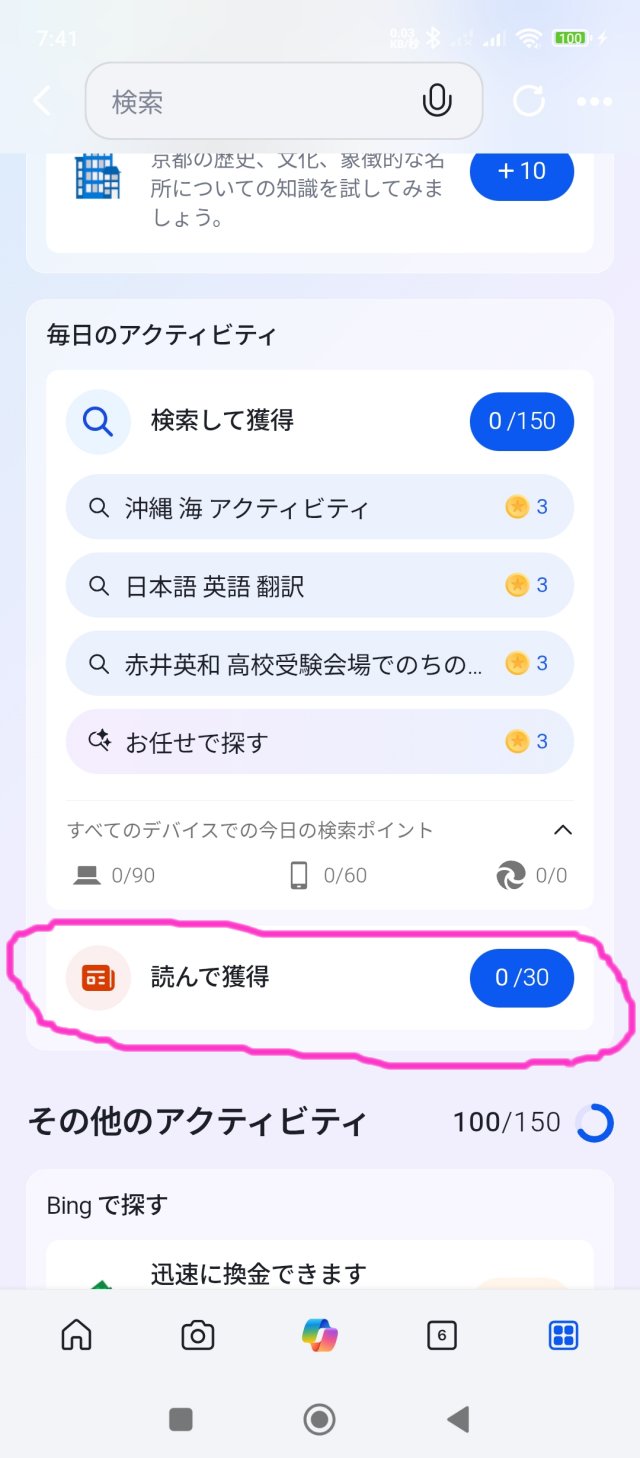Viewport: 640px width, 1458px height.
Task: Open the 迅速に換金できます card
Action: point(320,1273)
